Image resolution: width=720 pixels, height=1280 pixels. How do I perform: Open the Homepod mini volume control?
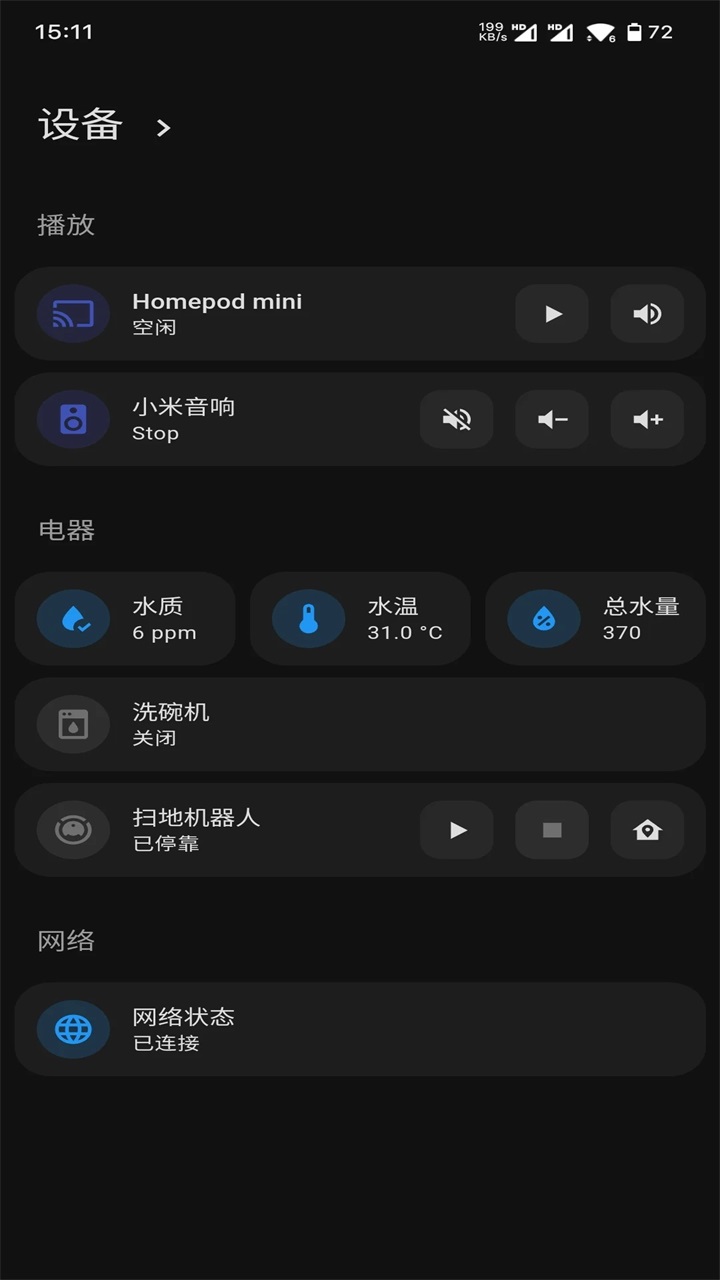647,314
